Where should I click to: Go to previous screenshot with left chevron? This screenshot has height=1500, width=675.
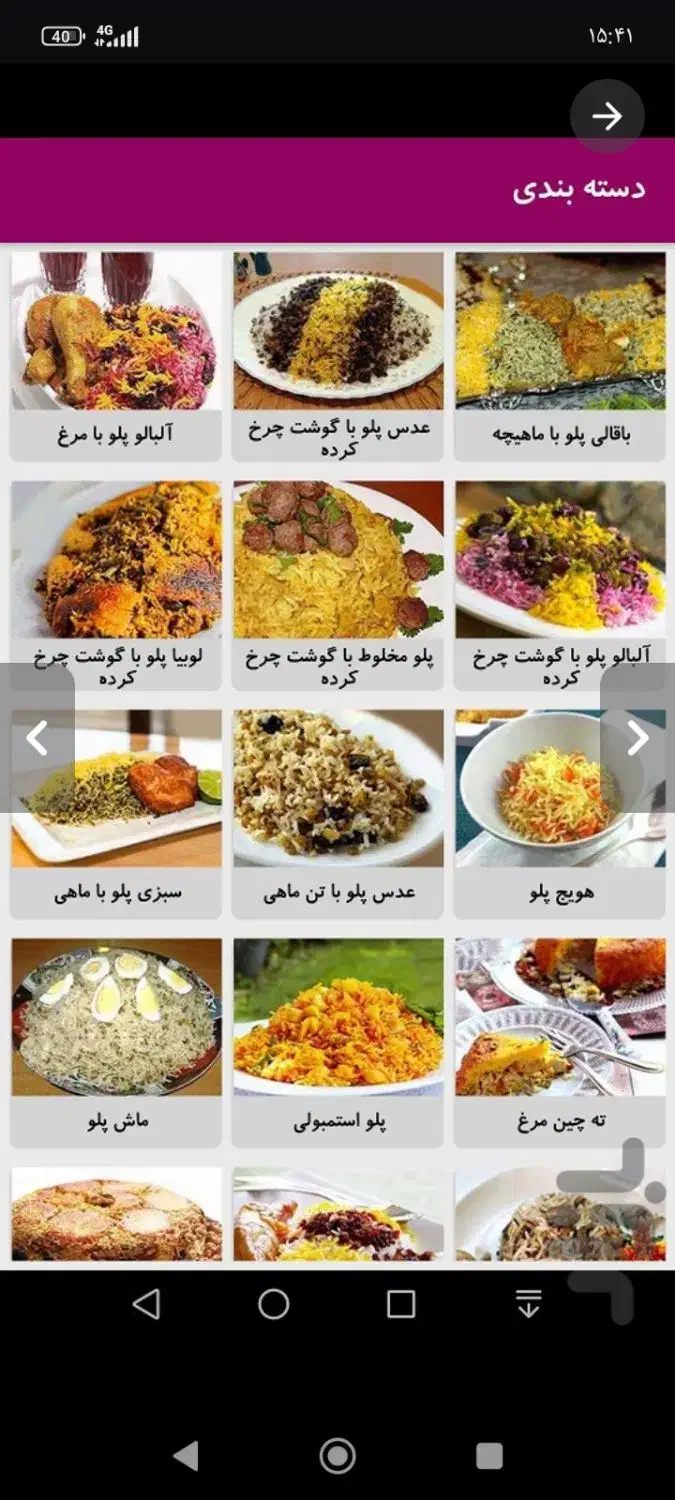click(37, 738)
